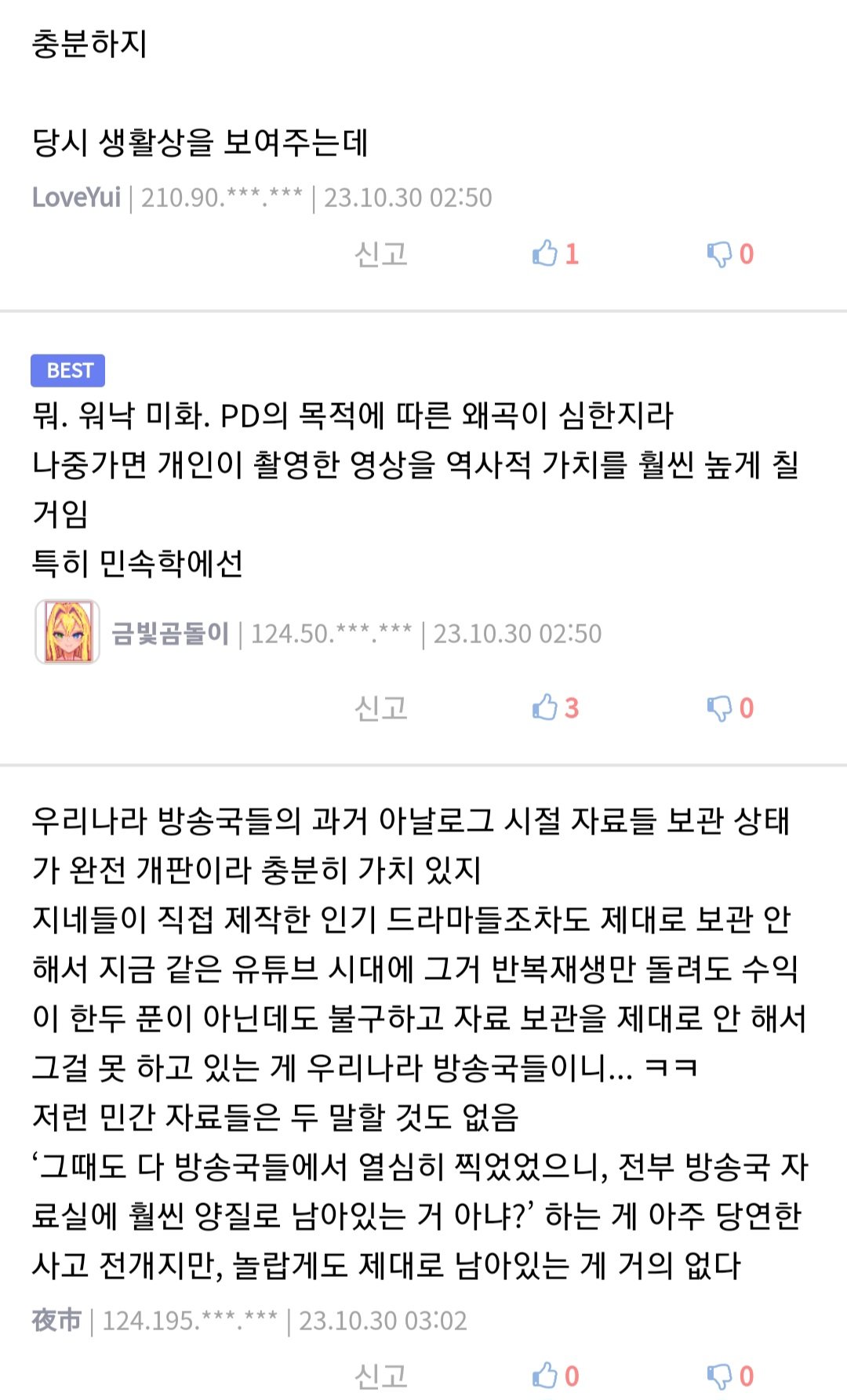Thumbs down 夜市's comment
The width and height of the screenshot is (847, 1400).
pyautogui.click(x=729, y=1376)
